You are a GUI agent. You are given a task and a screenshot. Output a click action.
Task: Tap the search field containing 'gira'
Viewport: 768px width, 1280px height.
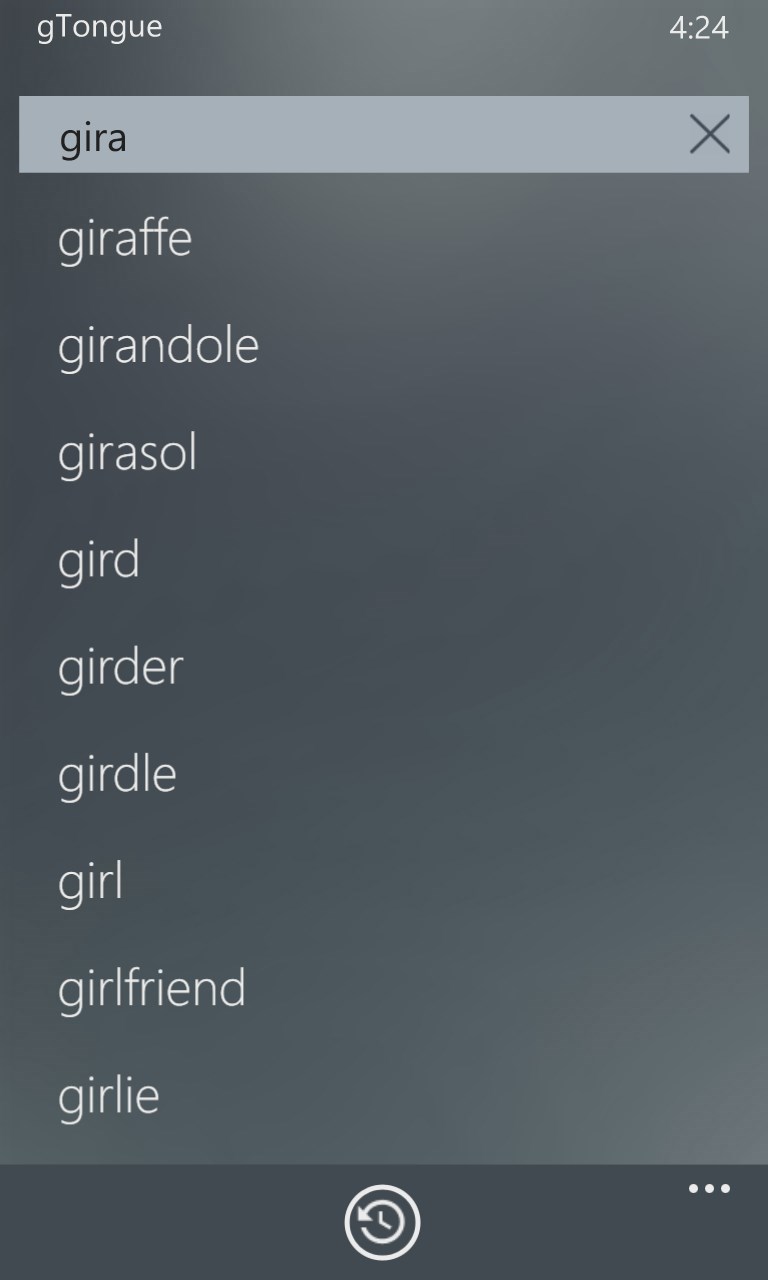350,135
